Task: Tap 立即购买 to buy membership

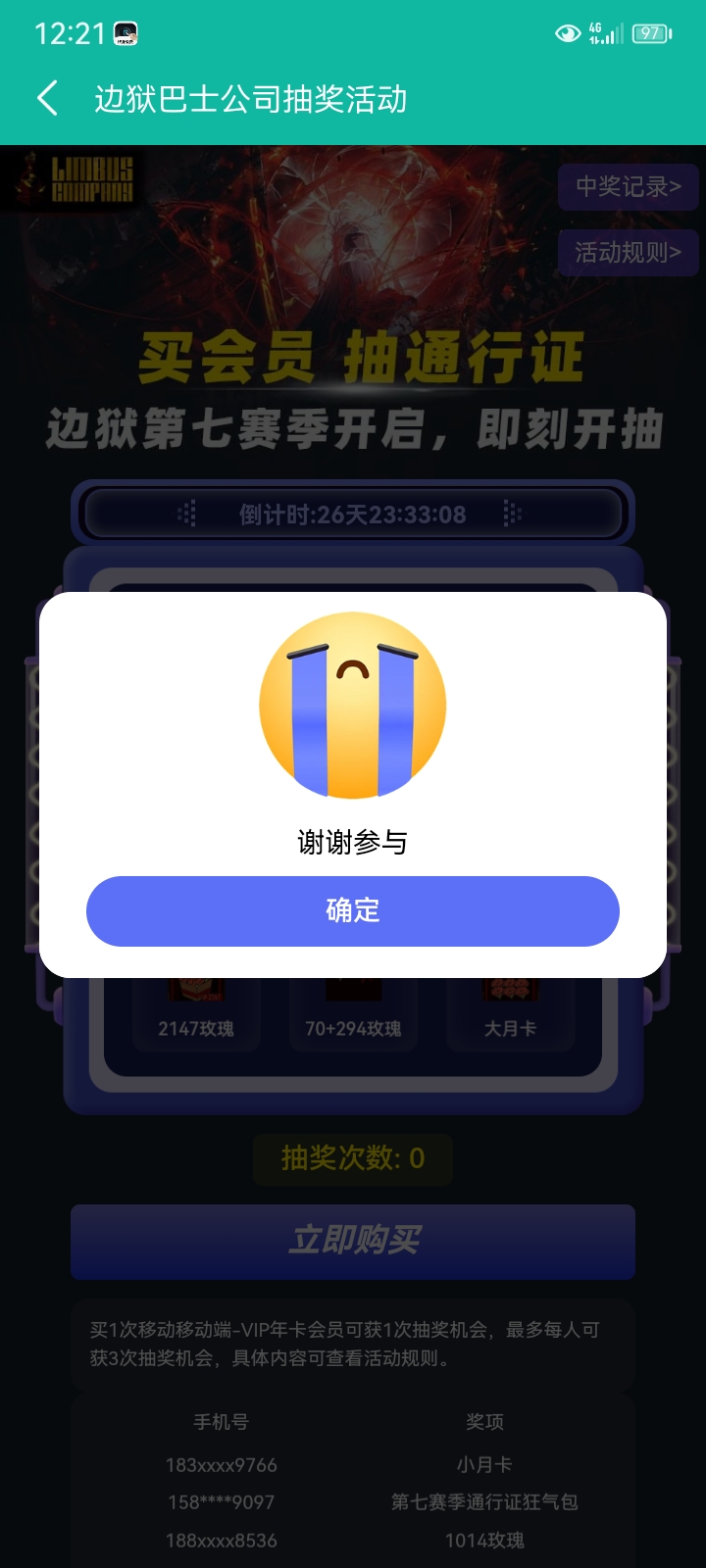Action: pos(353,1241)
